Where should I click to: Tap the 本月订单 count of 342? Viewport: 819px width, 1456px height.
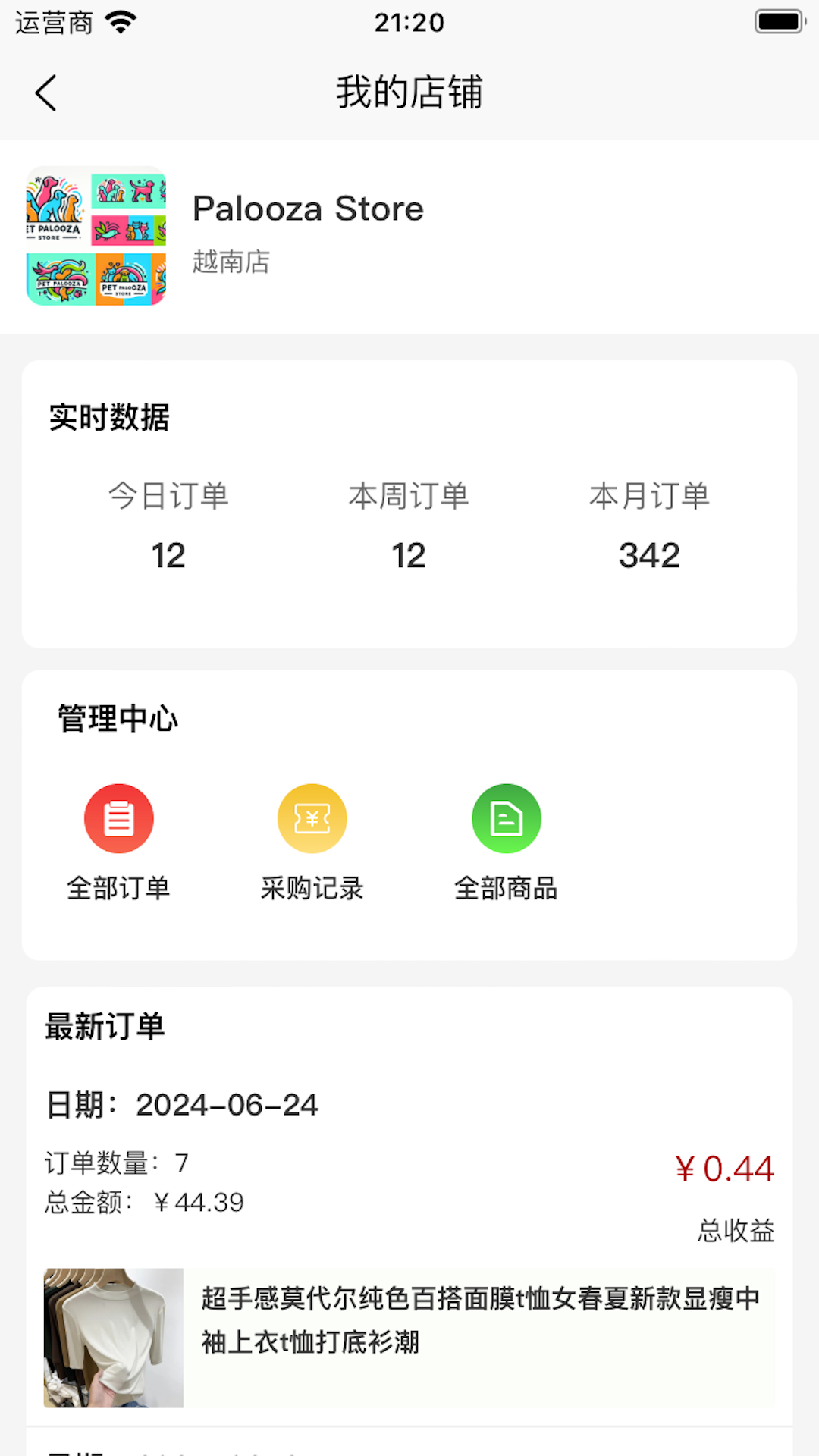pos(649,554)
